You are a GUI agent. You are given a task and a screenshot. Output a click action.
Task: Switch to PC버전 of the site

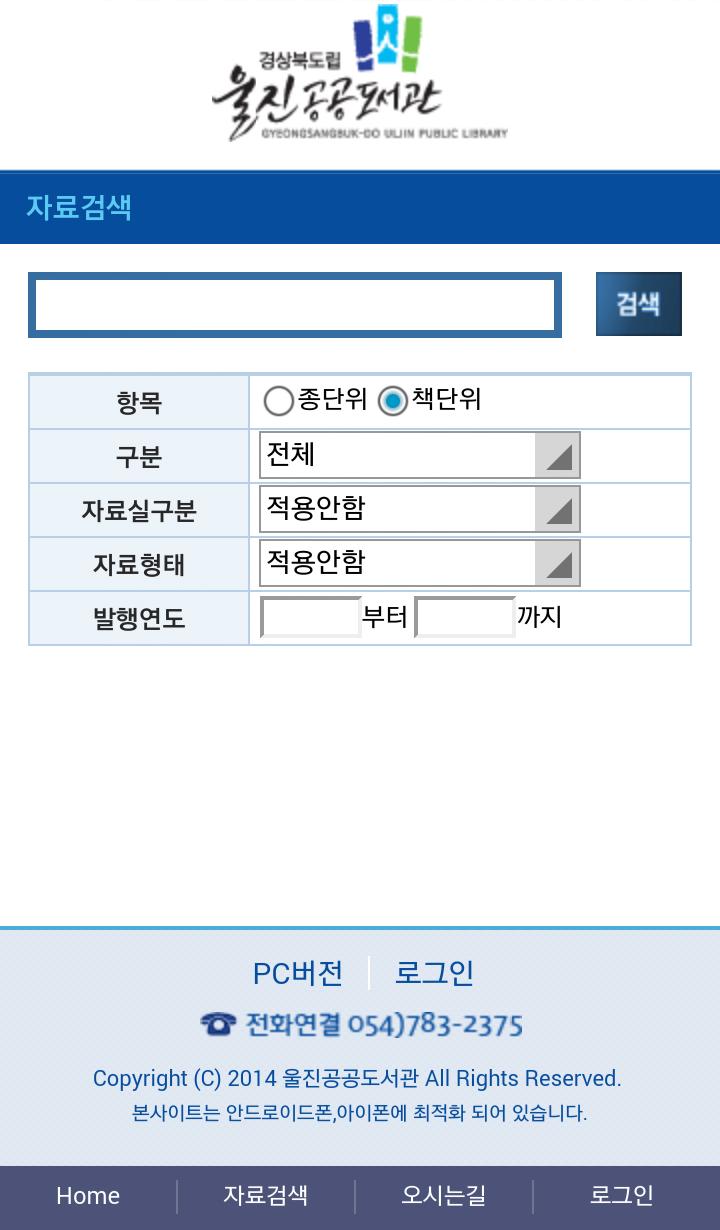click(298, 973)
